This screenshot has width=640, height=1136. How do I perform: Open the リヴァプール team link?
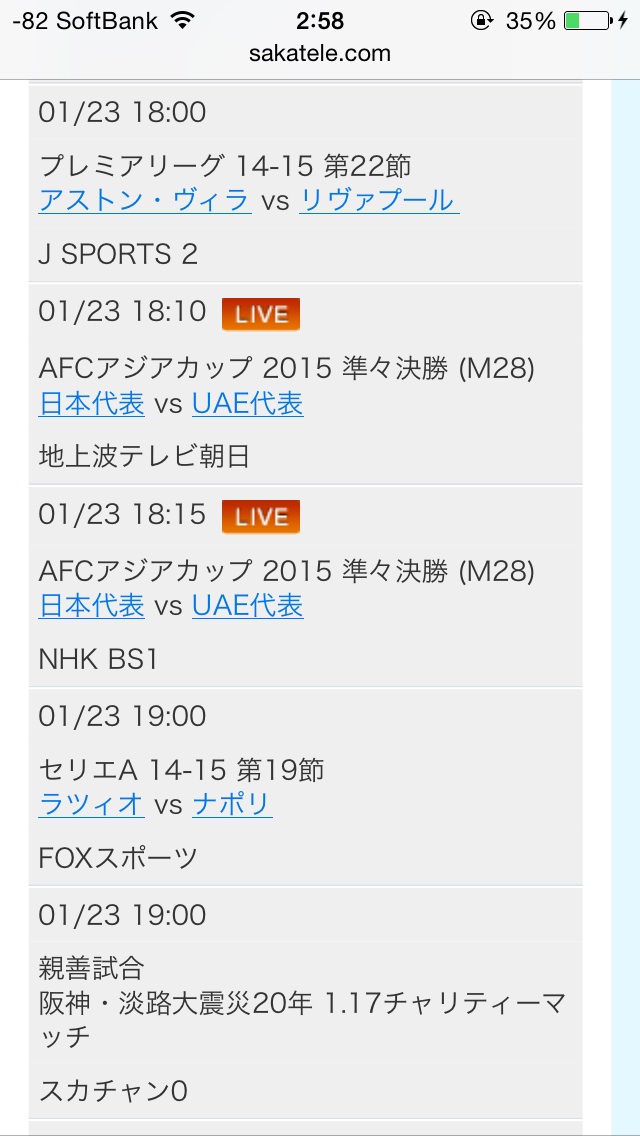(x=378, y=200)
